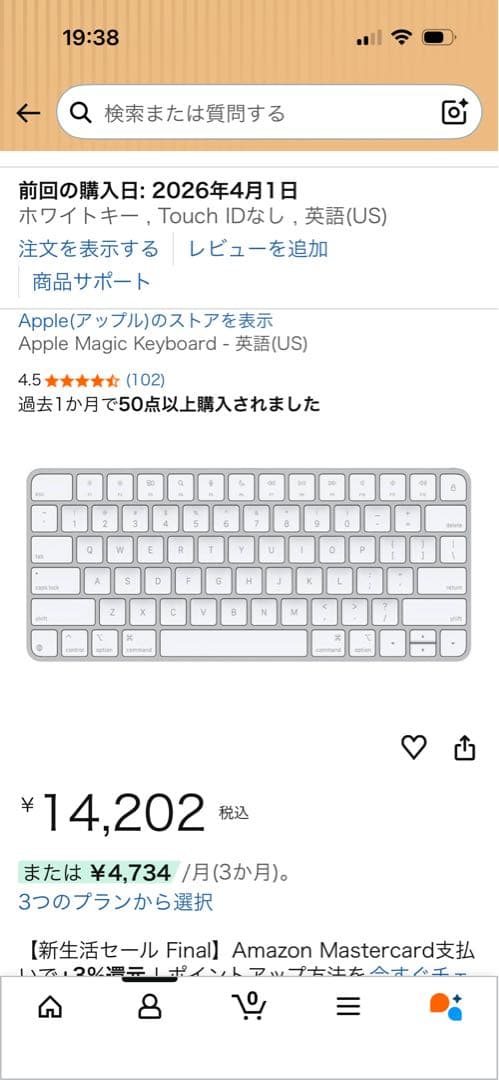Screen dimensions: 499x1080
Task: Open camera lens search icon
Action: pos(455,112)
